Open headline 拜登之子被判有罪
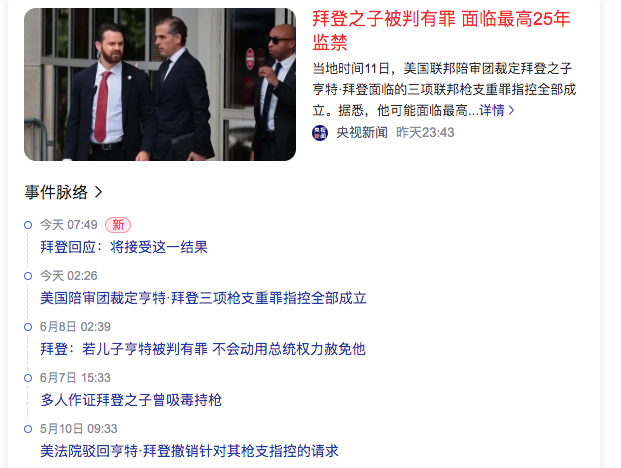The height and width of the screenshot is (468, 621). [x=441, y=30]
